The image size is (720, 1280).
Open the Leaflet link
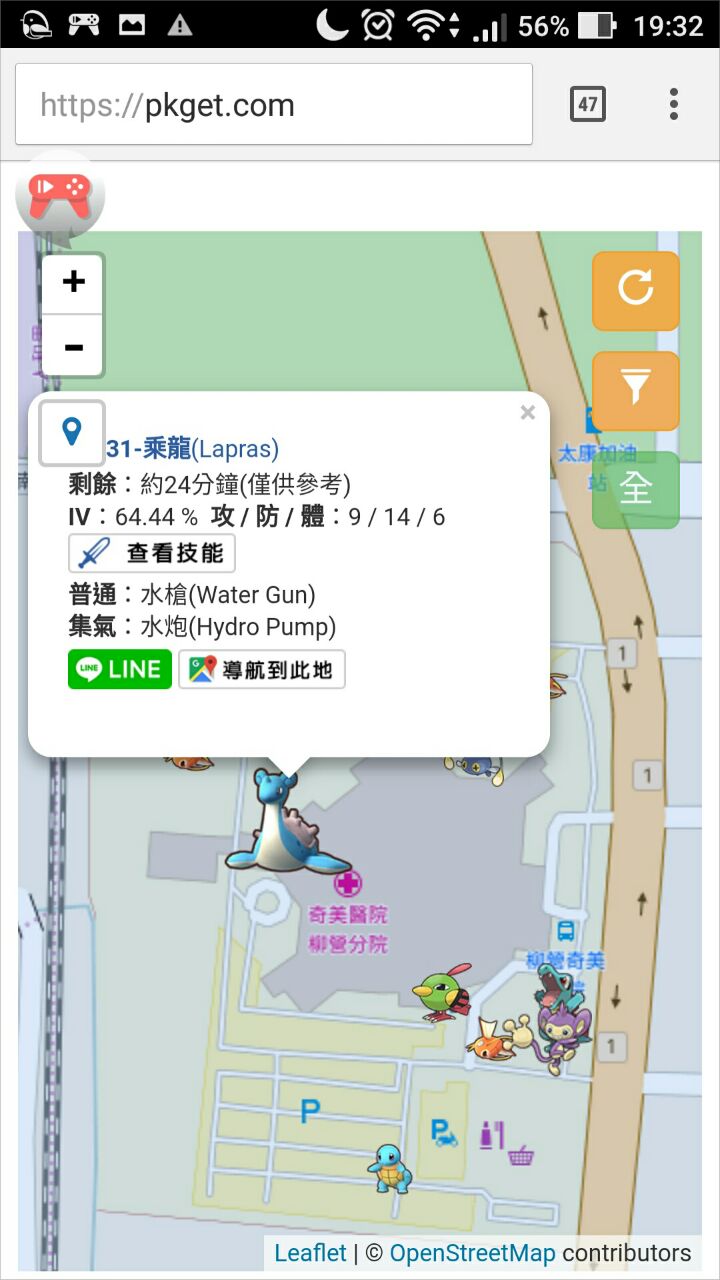coord(310,1253)
